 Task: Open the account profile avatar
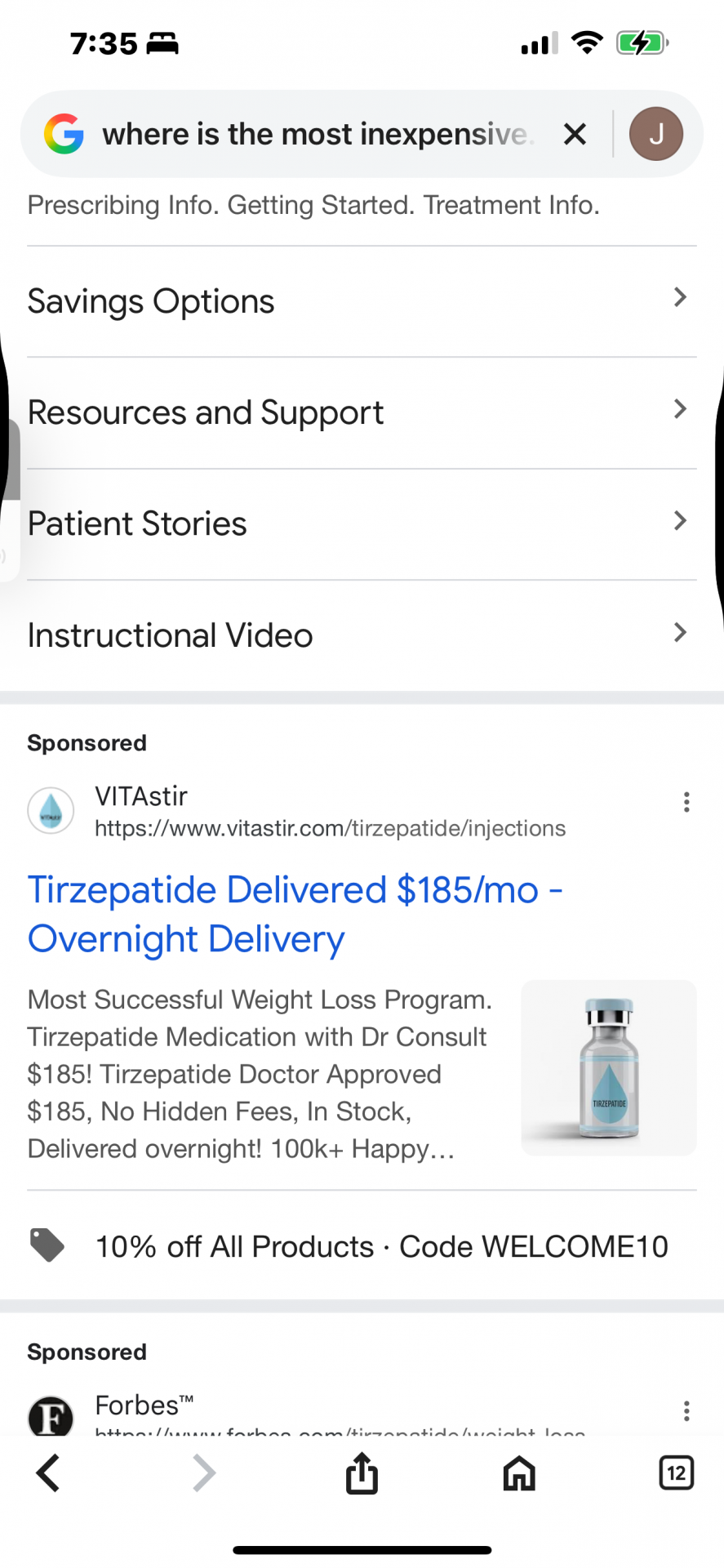click(655, 134)
